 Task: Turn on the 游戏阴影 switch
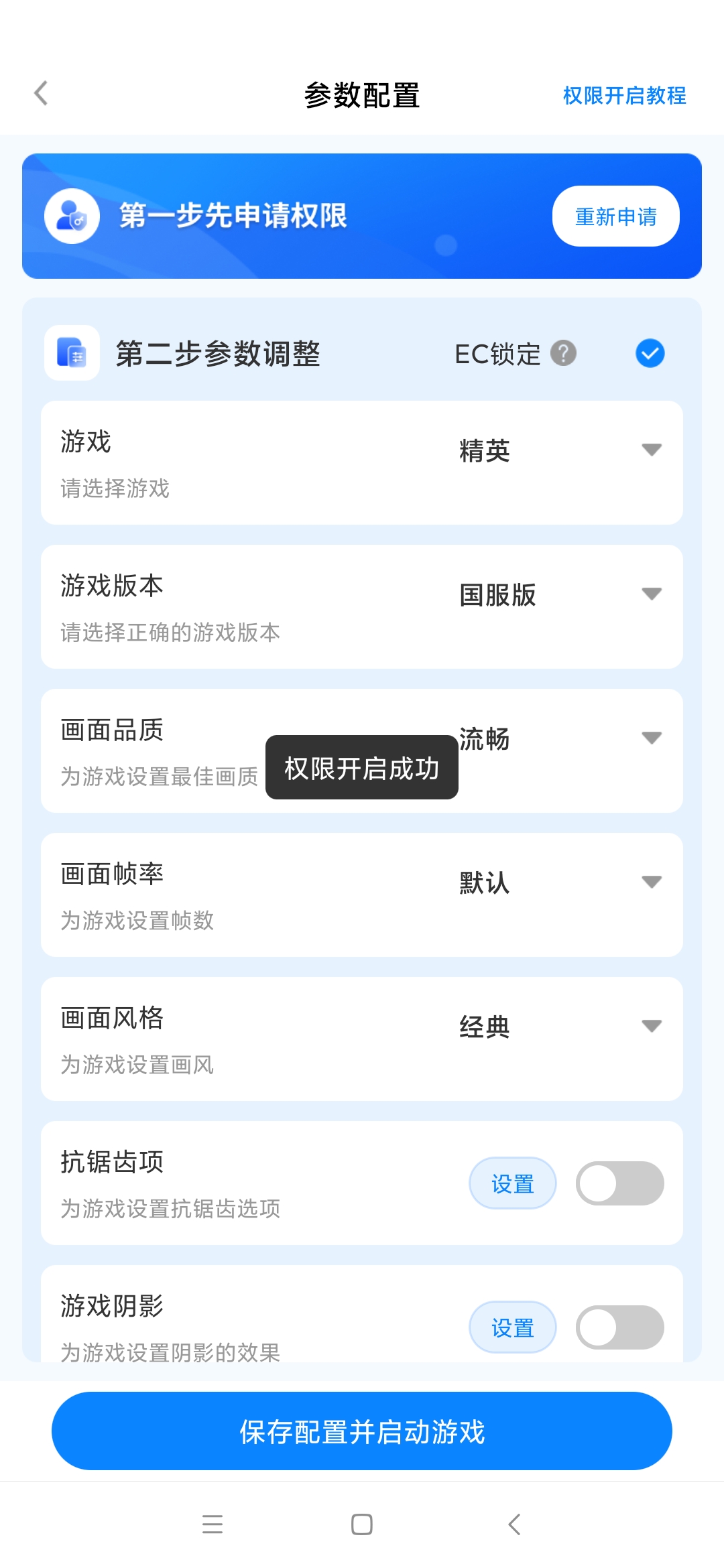pos(619,1327)
